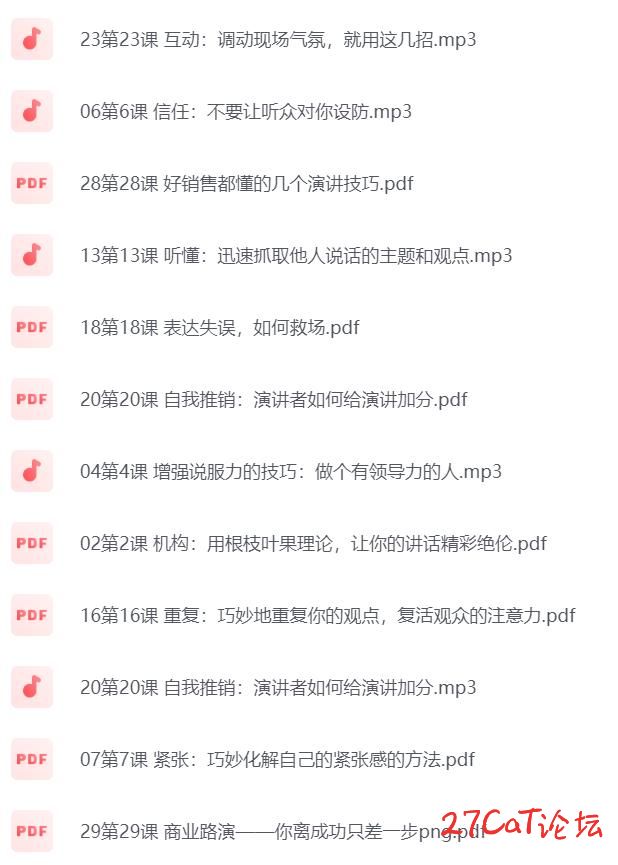The image size is (618, 865).
Task: Open the 23第23课 互动 mp3 file
Action: [278, 40]
